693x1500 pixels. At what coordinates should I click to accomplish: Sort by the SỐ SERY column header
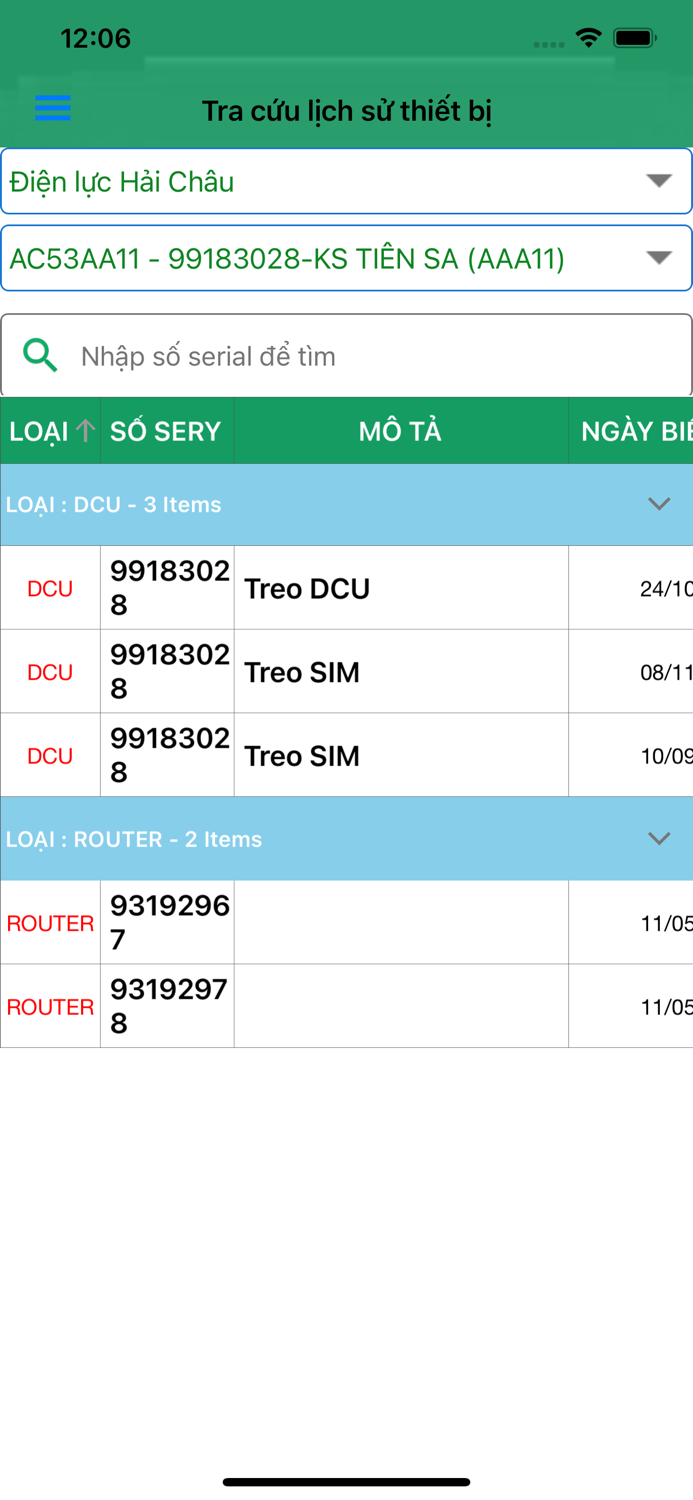click(167, 431)
